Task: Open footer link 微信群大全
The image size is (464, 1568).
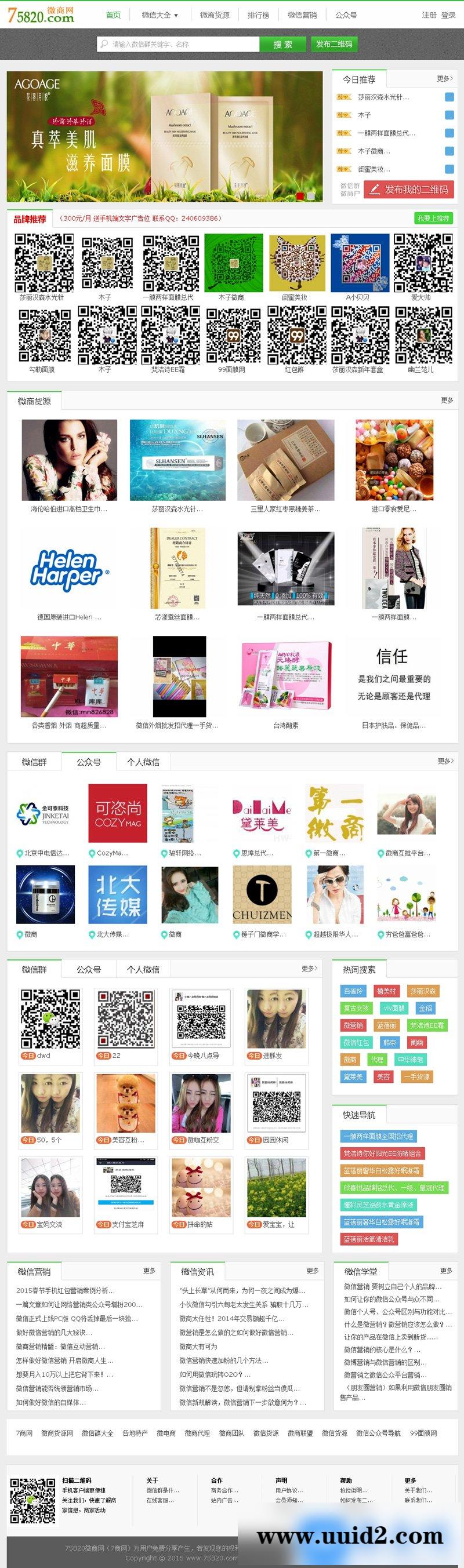Action: [97, 1433]
